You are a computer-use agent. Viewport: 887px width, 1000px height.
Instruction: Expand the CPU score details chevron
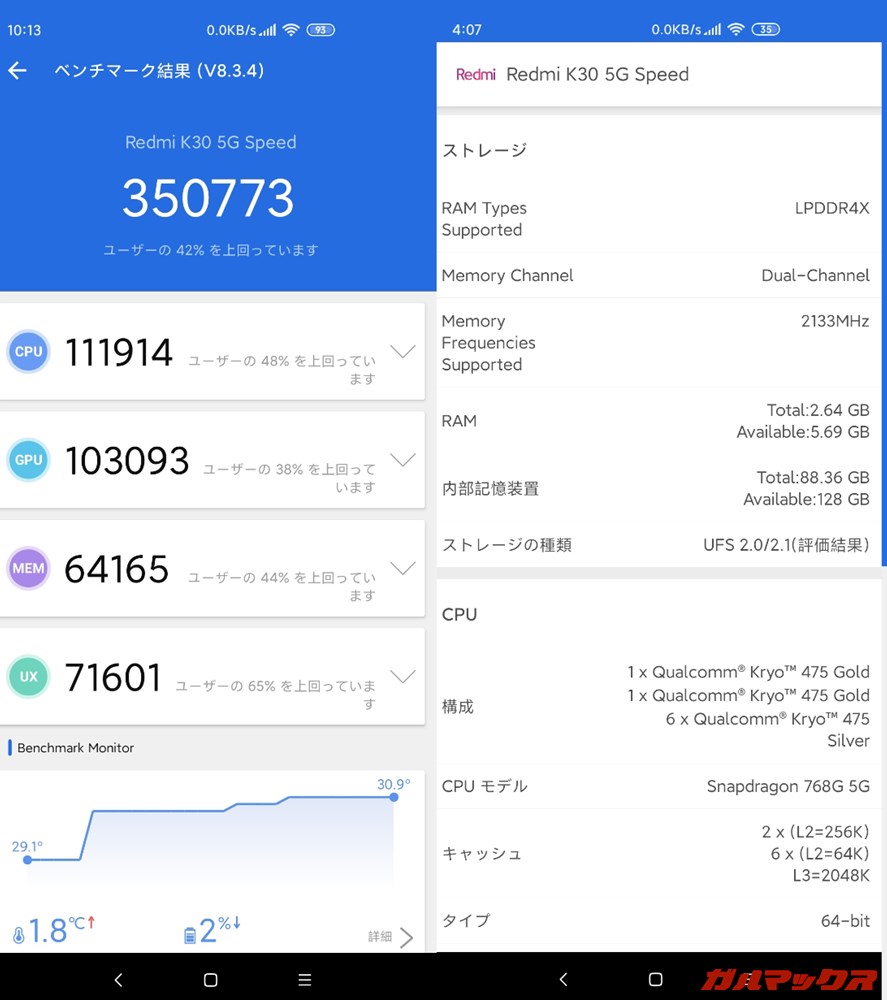click(403, 351)
